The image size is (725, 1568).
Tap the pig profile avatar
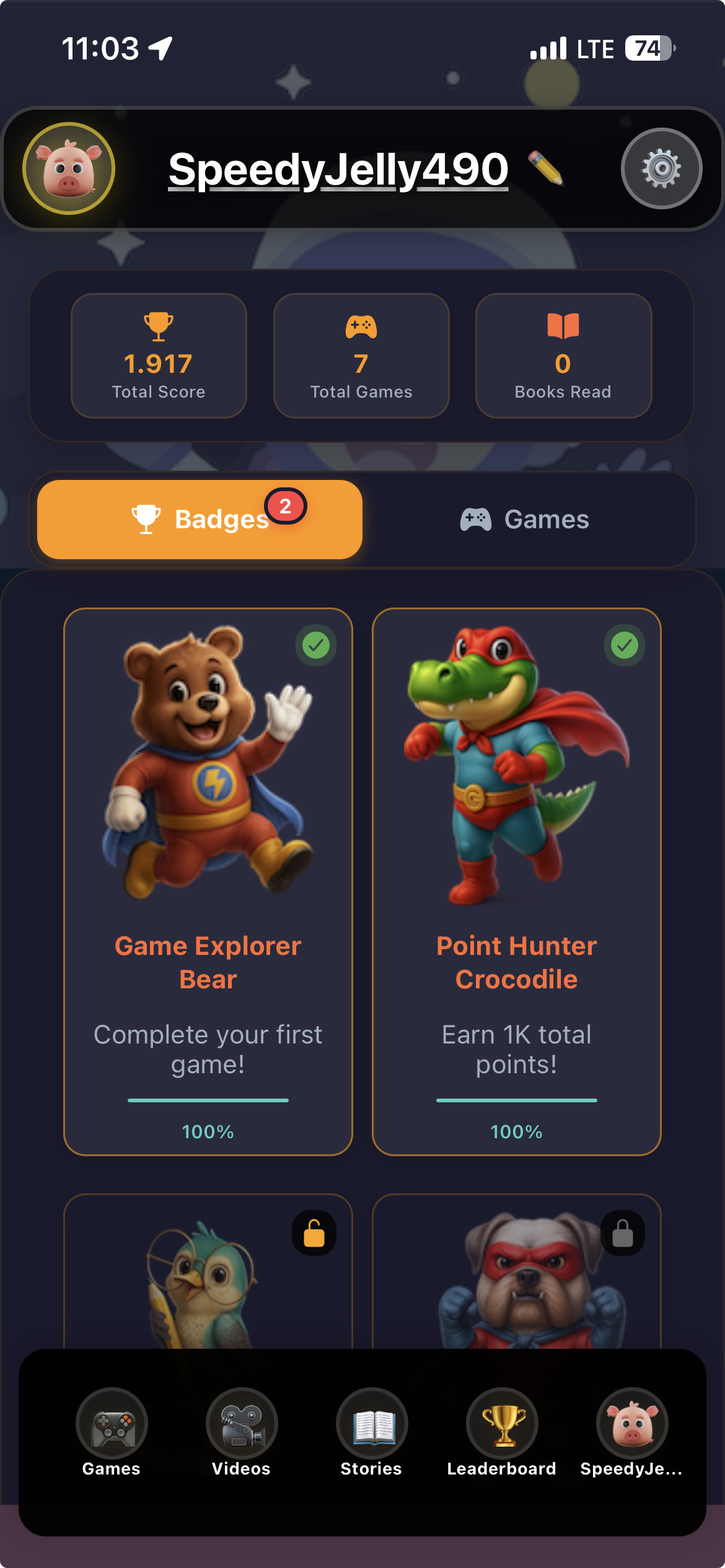[x=69, y=168]
